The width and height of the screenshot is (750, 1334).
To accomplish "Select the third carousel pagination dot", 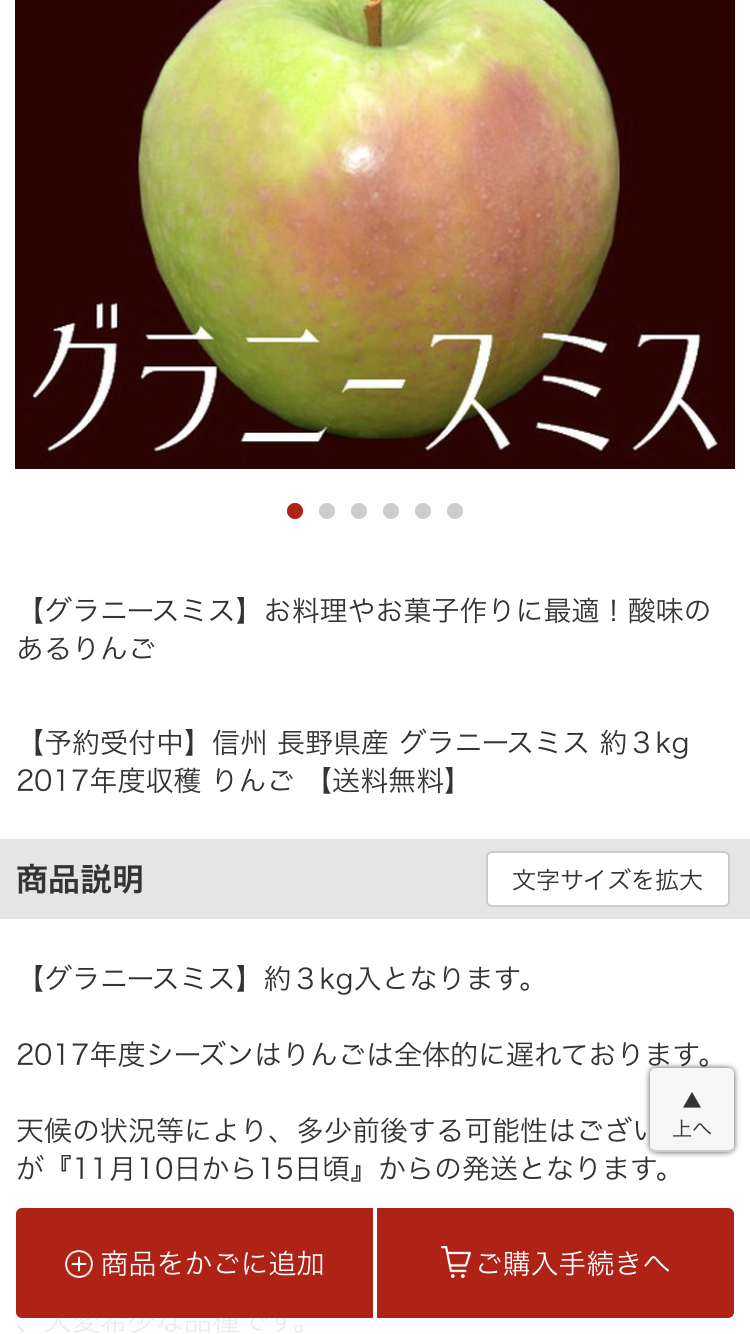I will click(359, 511).
